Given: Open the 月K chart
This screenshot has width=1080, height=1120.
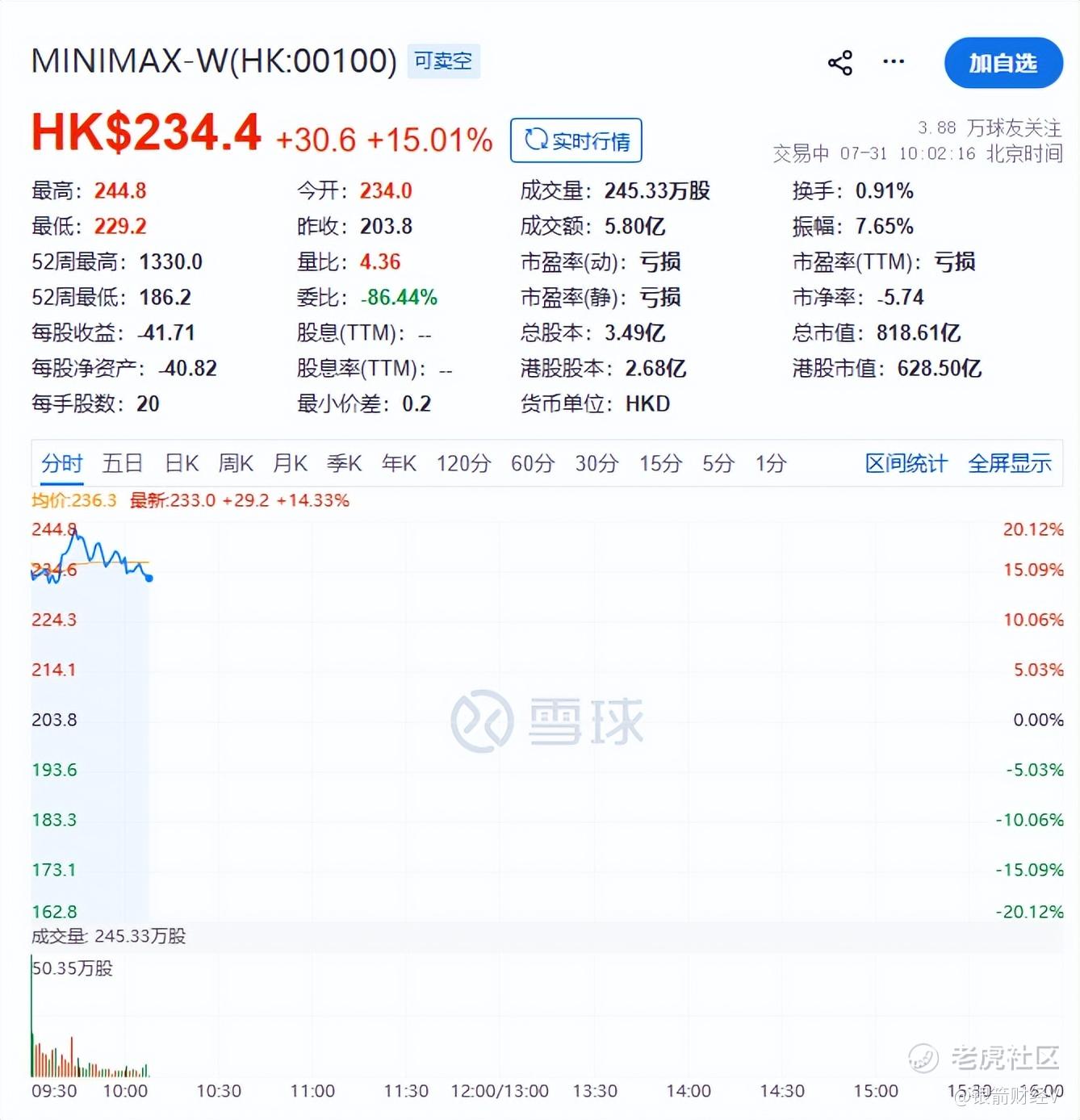Looking at the screenshot, I should [x=291, y=463].
